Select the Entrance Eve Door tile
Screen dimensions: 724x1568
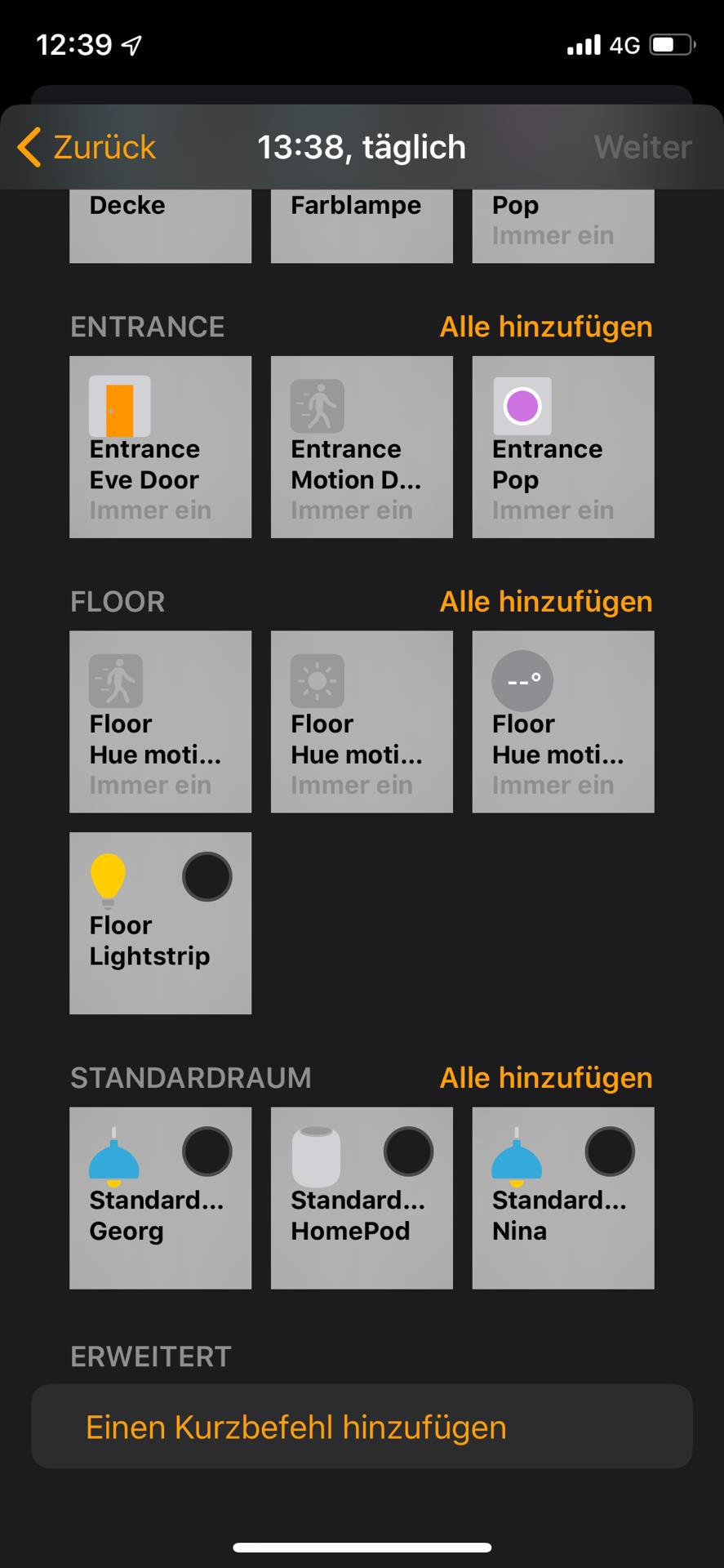click(x=160, y=447)
